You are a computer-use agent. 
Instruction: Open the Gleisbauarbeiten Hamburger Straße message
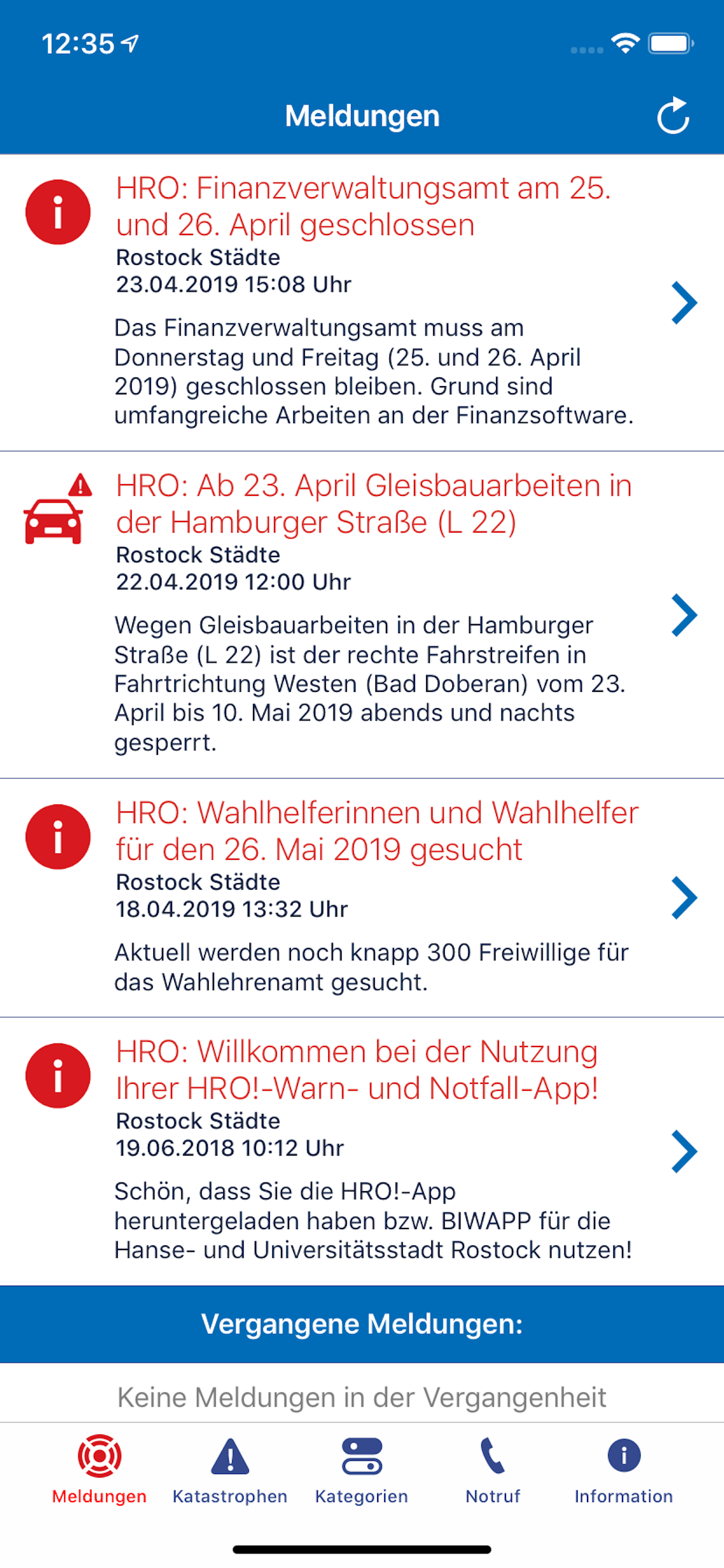[x=362, y=615]
